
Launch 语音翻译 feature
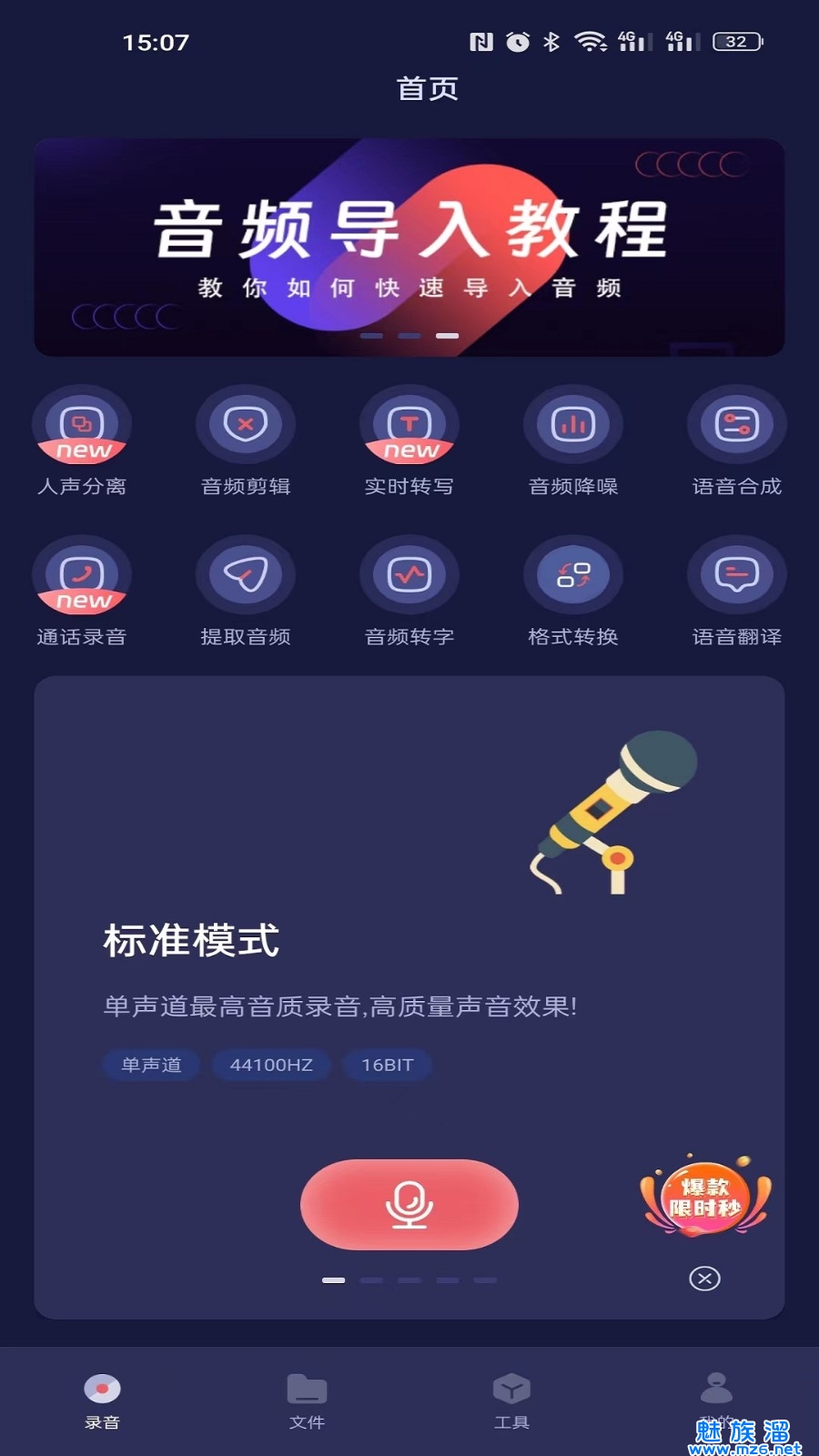tap(737, 576)
